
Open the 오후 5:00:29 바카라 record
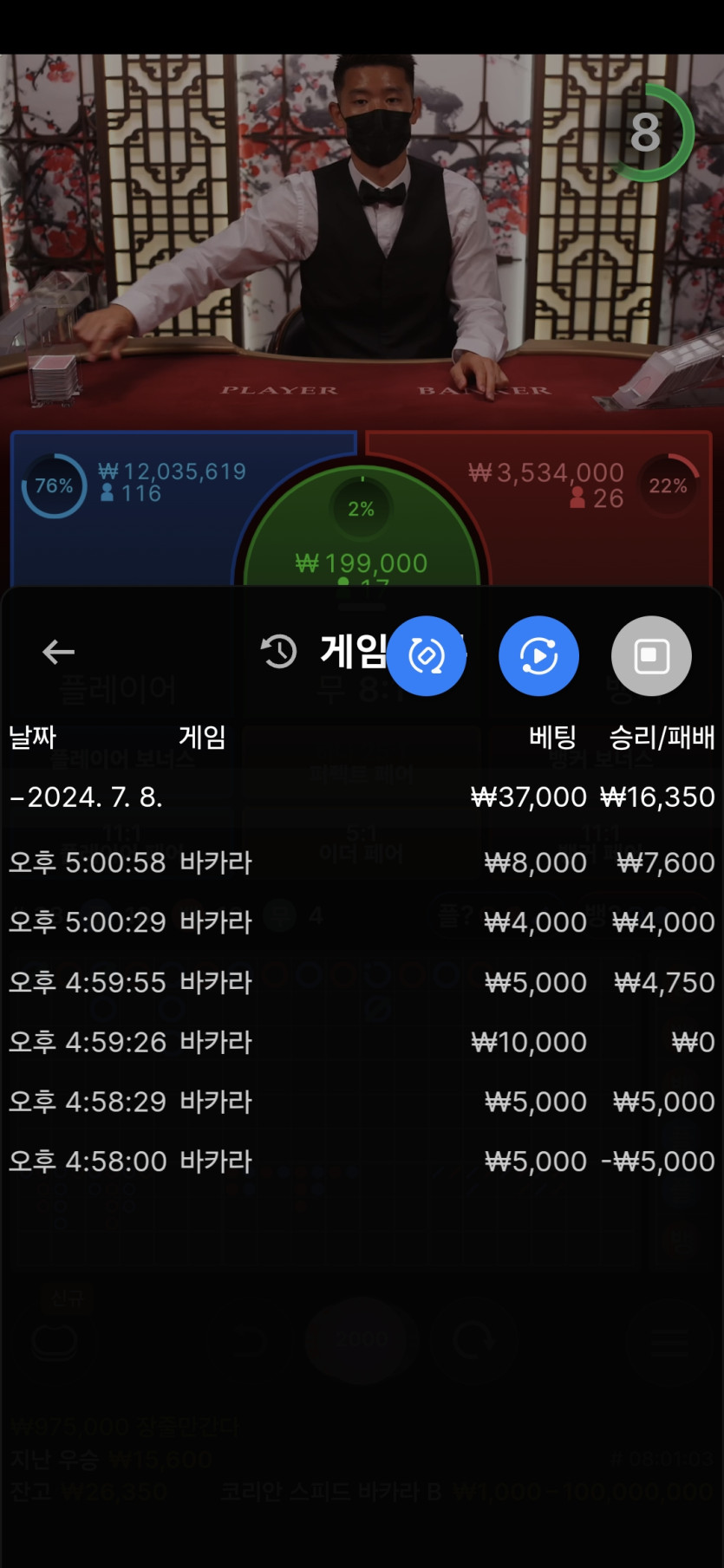pyautogui.click(x=361, y=922)
